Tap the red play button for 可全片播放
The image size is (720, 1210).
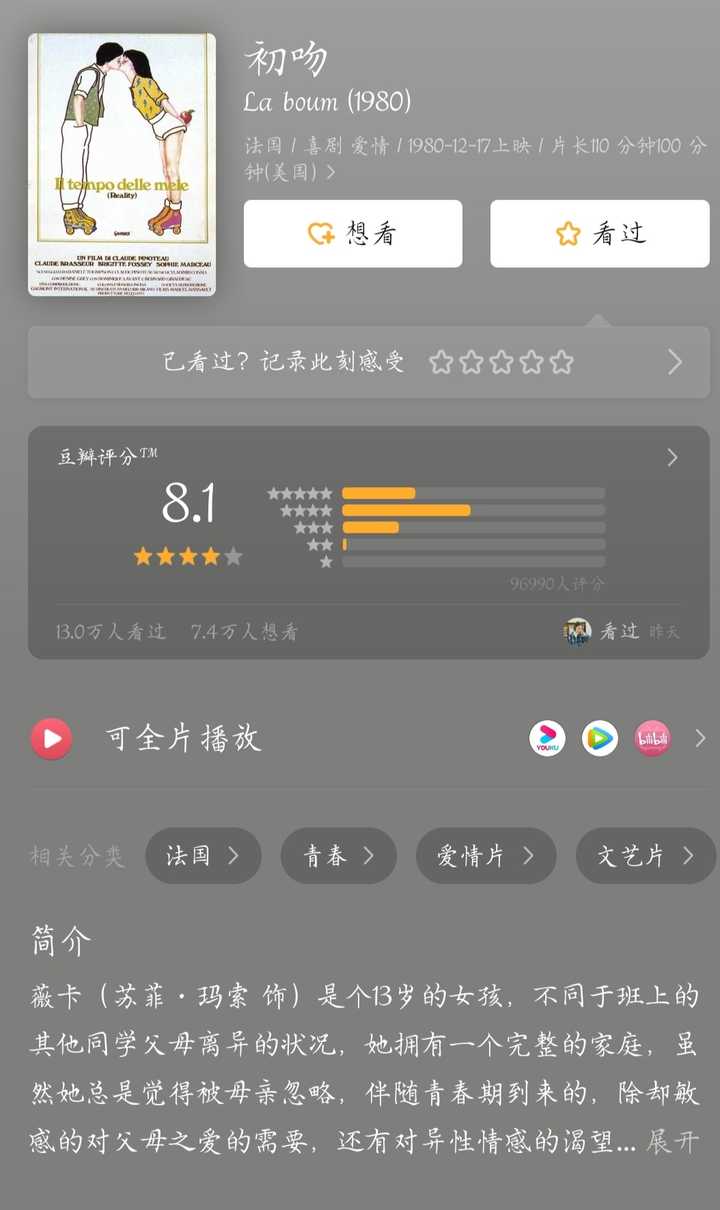coord(51,739)
